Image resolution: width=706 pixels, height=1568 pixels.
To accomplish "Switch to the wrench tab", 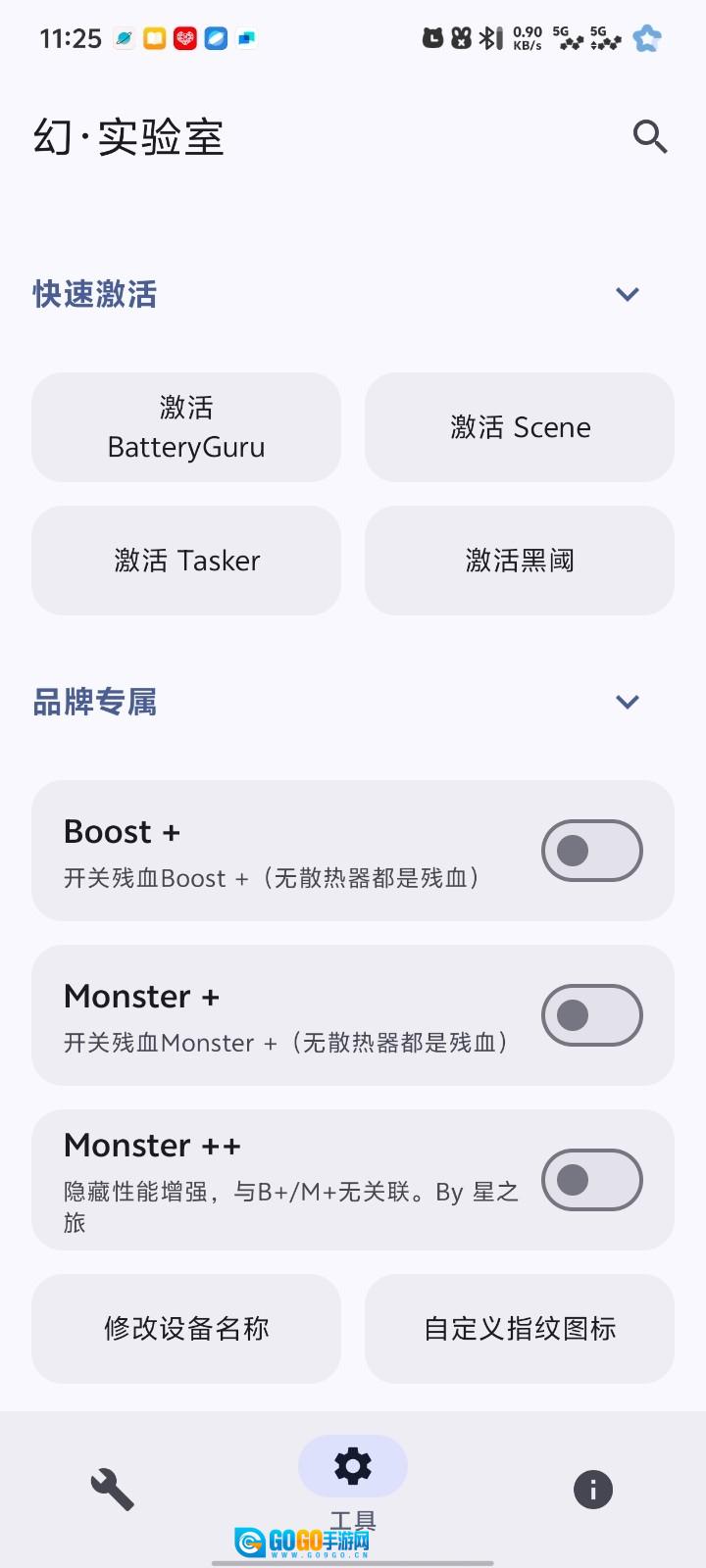I will click(x=113, y=1490).
